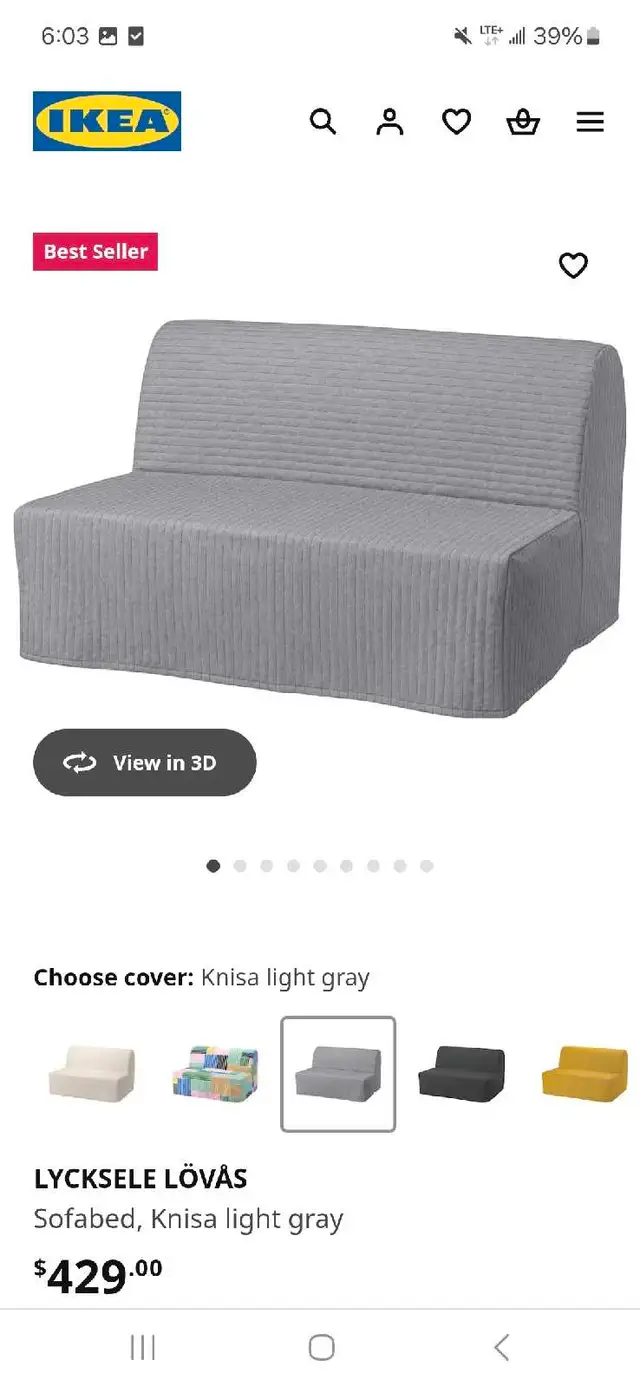
Task: Open the favorites heart in the header
Action: click(456, 122)
